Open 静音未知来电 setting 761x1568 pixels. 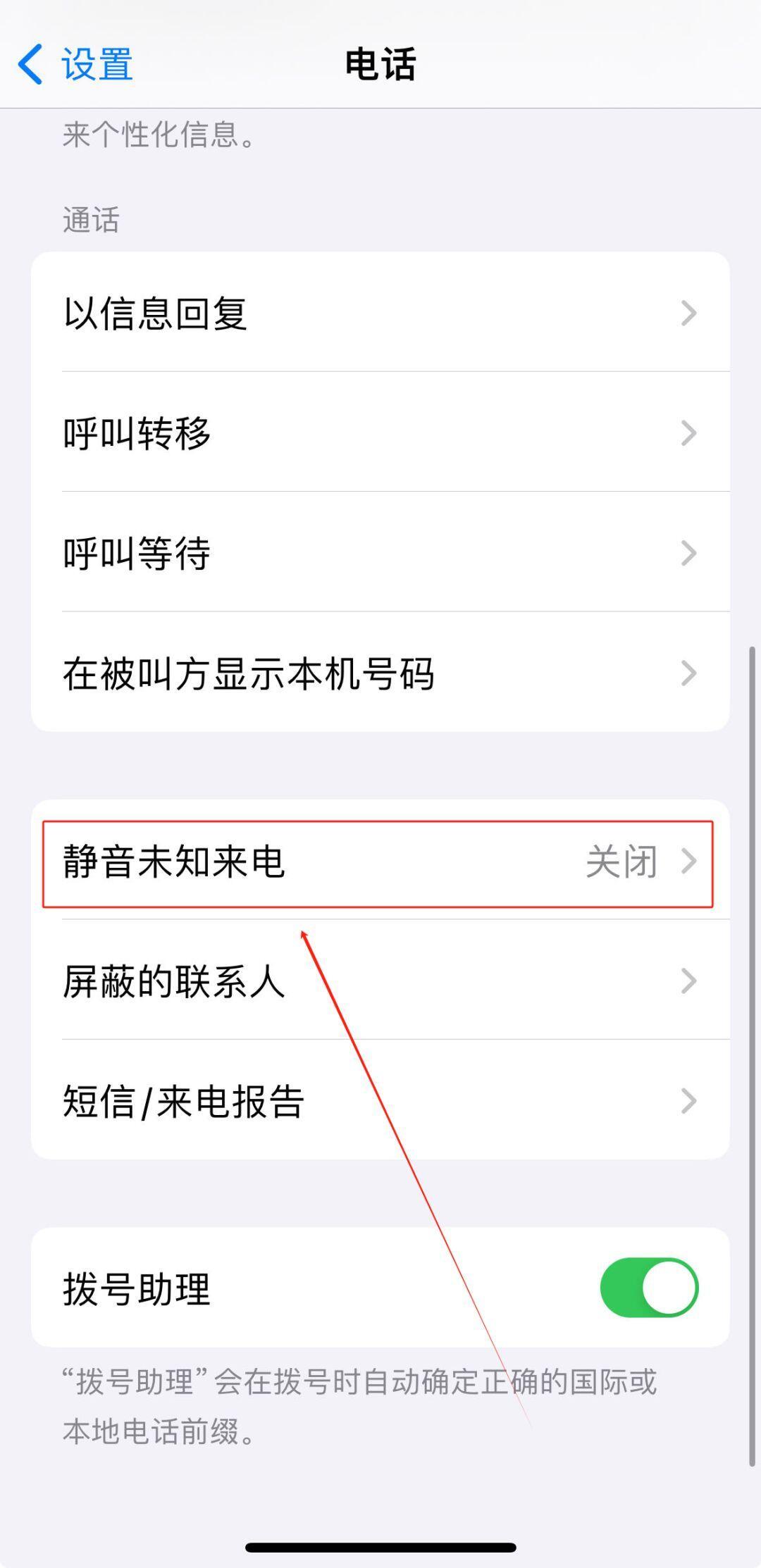379,862
